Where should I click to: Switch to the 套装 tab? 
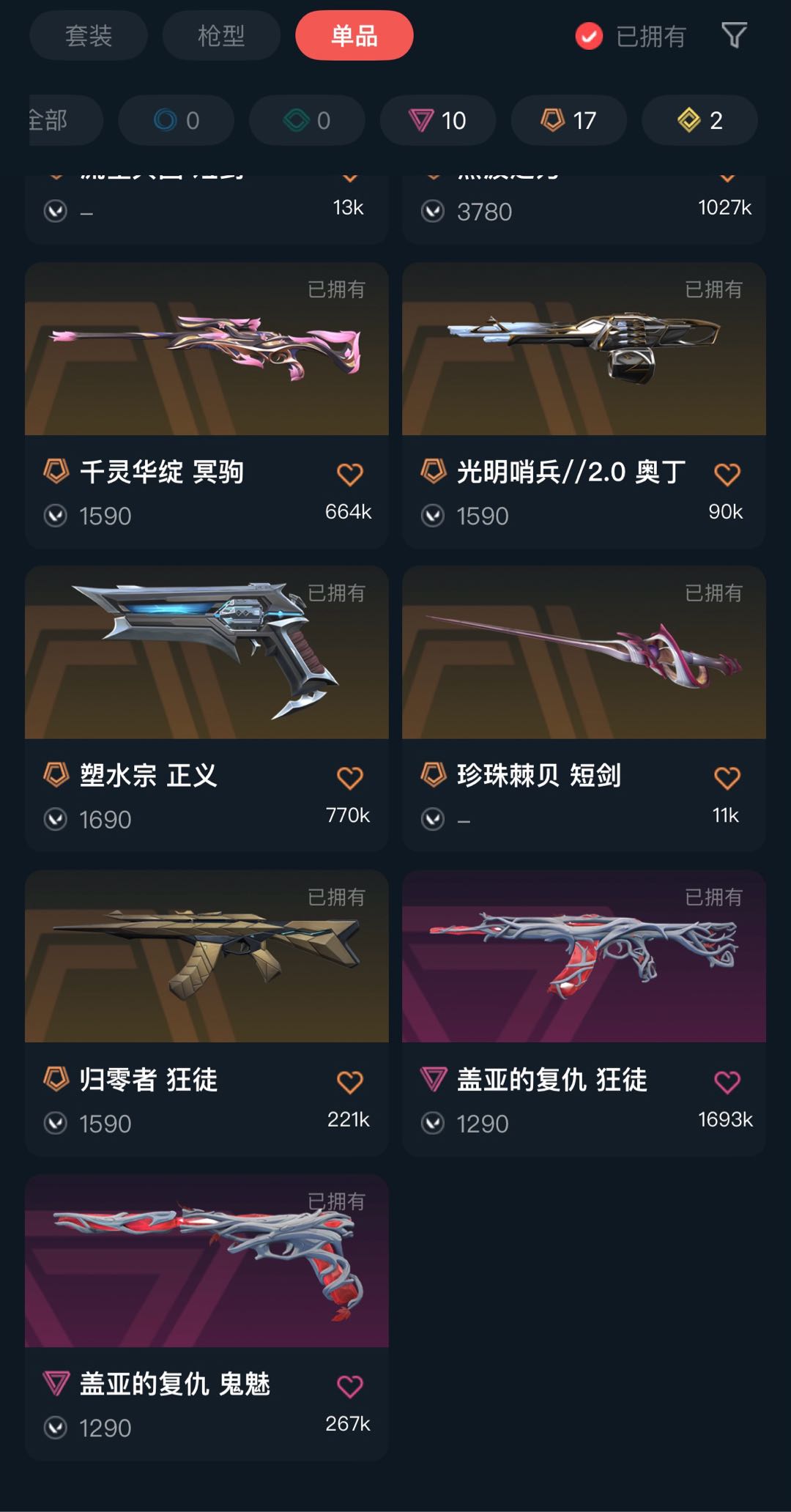pyautogui.click(x=89, y=35)
